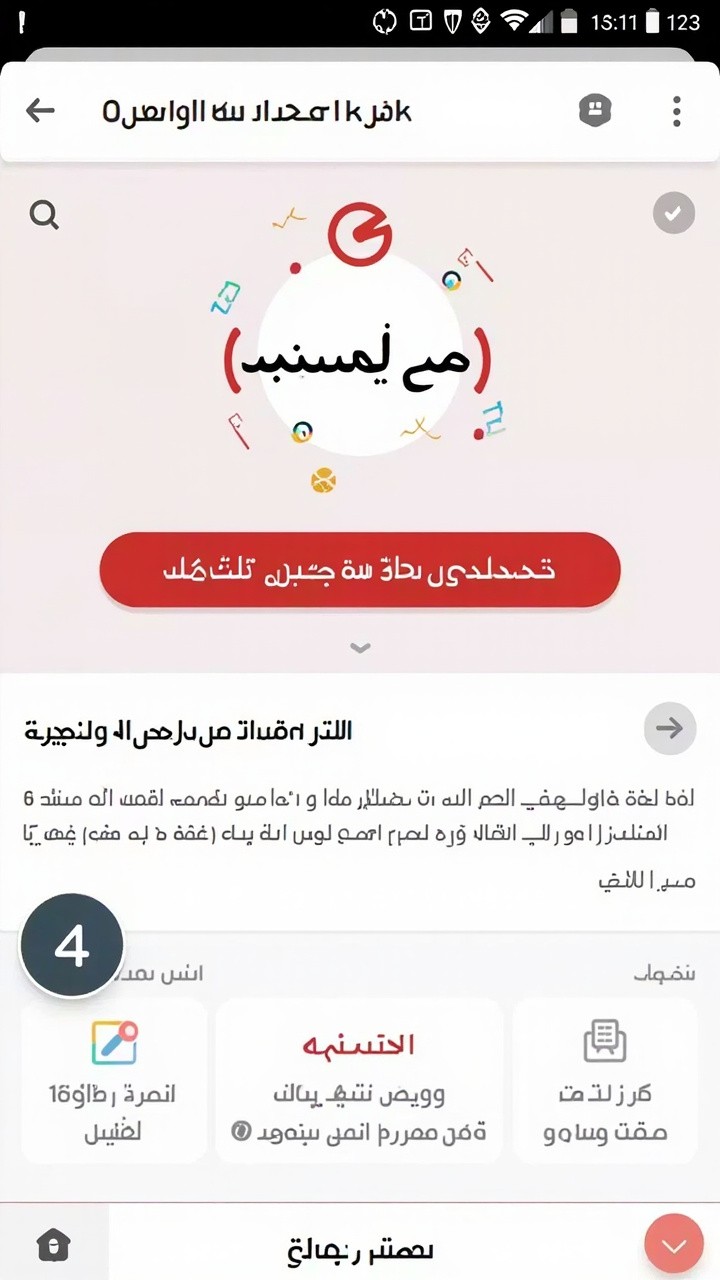Tap the large red pill button
Screen dimensions: 720x1280
[x=360, y=570]
